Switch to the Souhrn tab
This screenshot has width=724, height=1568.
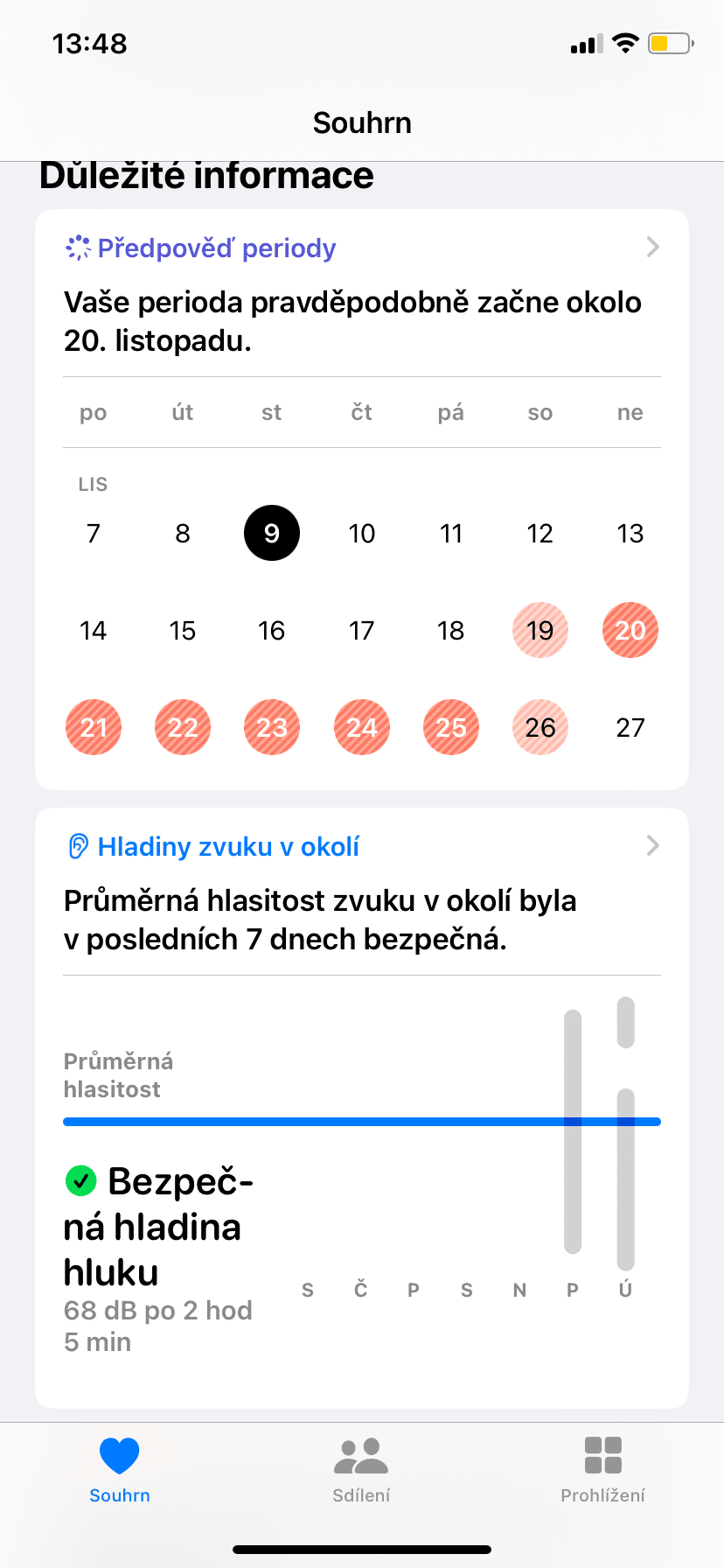120,1470
